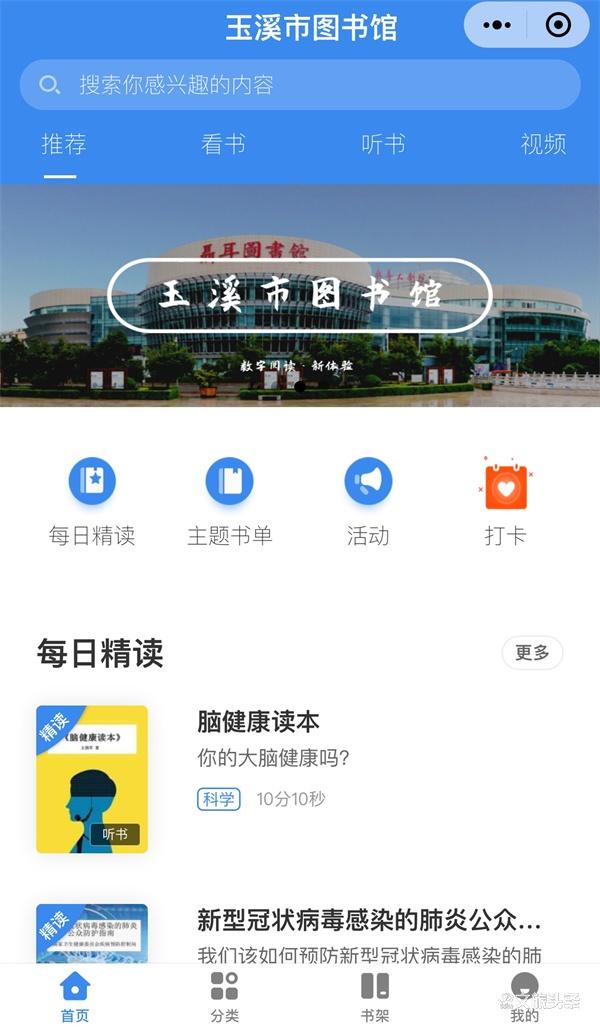Switch to the 看书 tab

[223, 144]
